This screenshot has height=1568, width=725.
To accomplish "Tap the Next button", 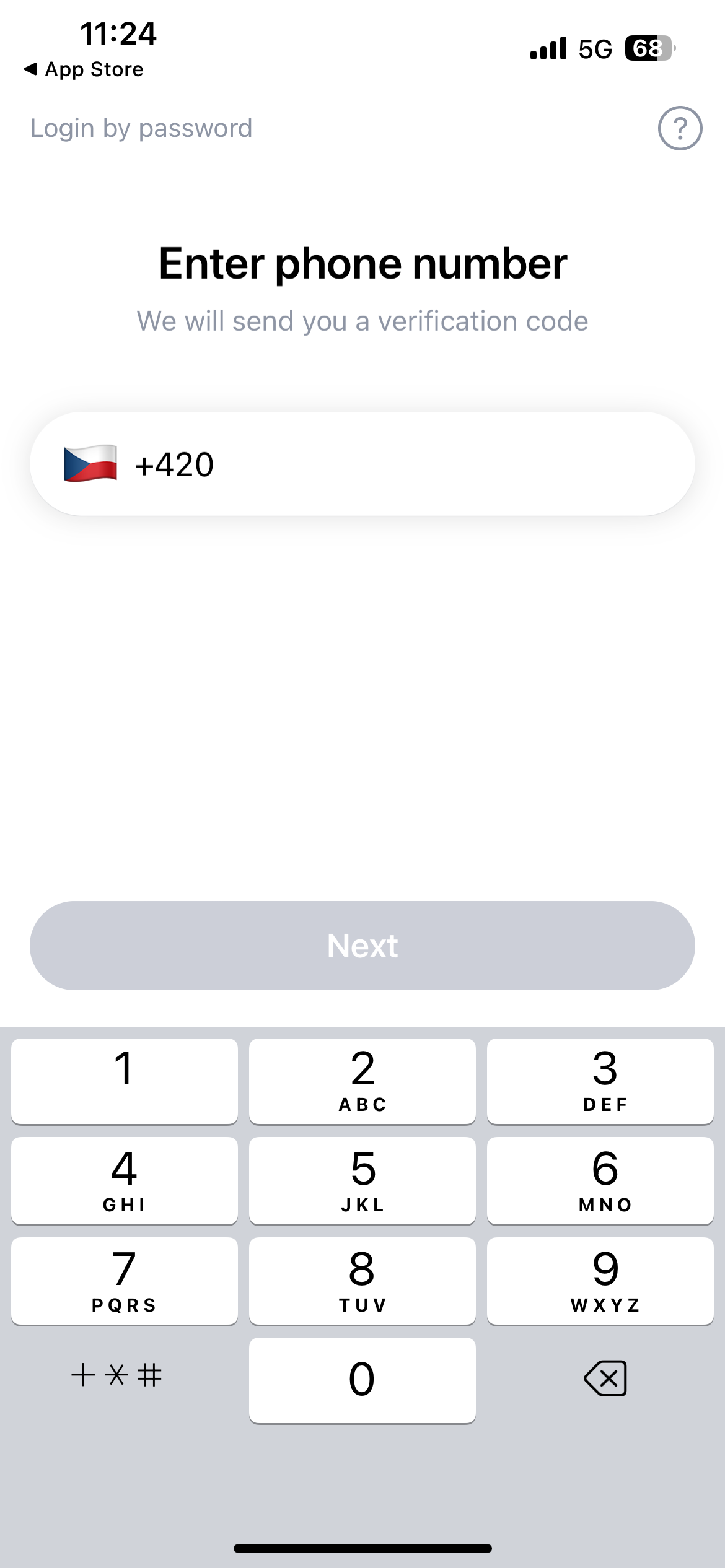I will coord(362,946).
